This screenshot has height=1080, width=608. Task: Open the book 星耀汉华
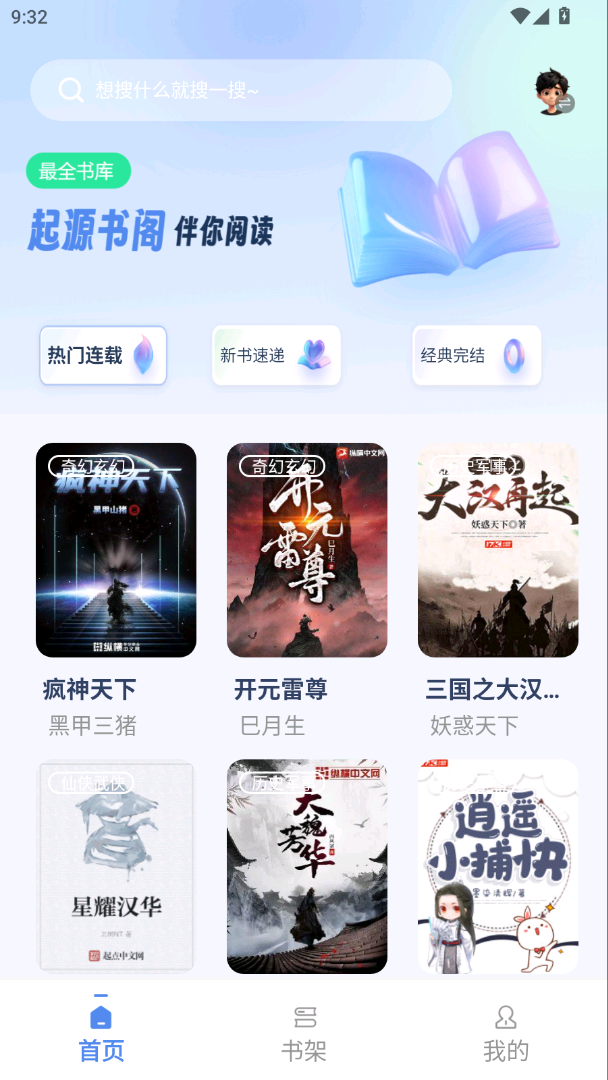click(x=116, y=866)
